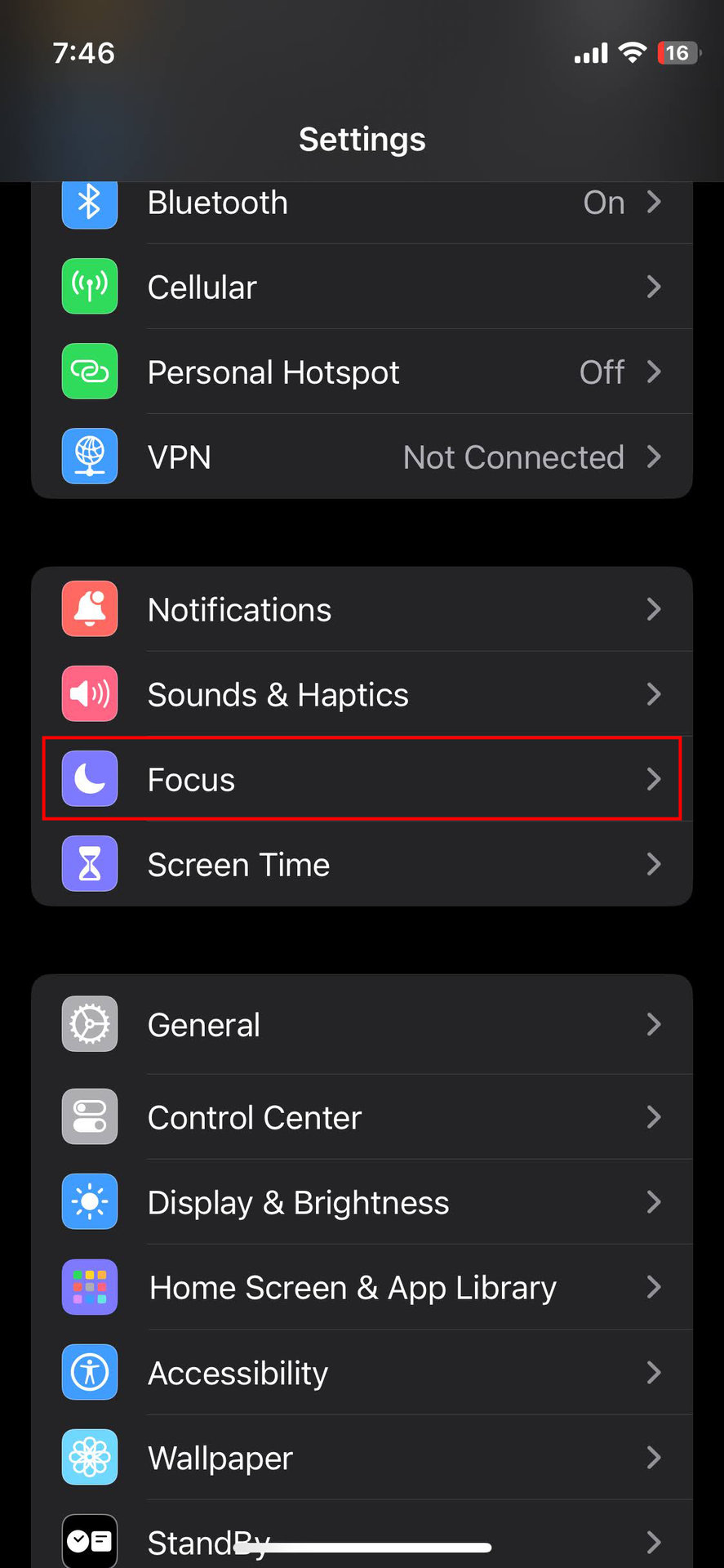Go to Control Center settings

[362, 1117]
